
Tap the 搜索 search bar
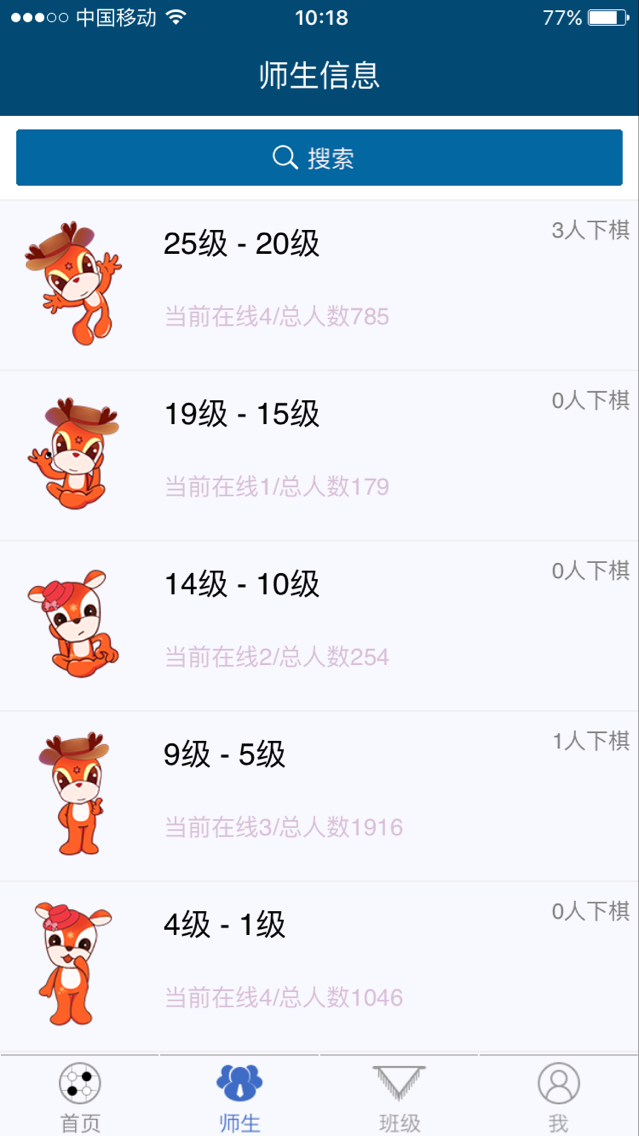319,158
